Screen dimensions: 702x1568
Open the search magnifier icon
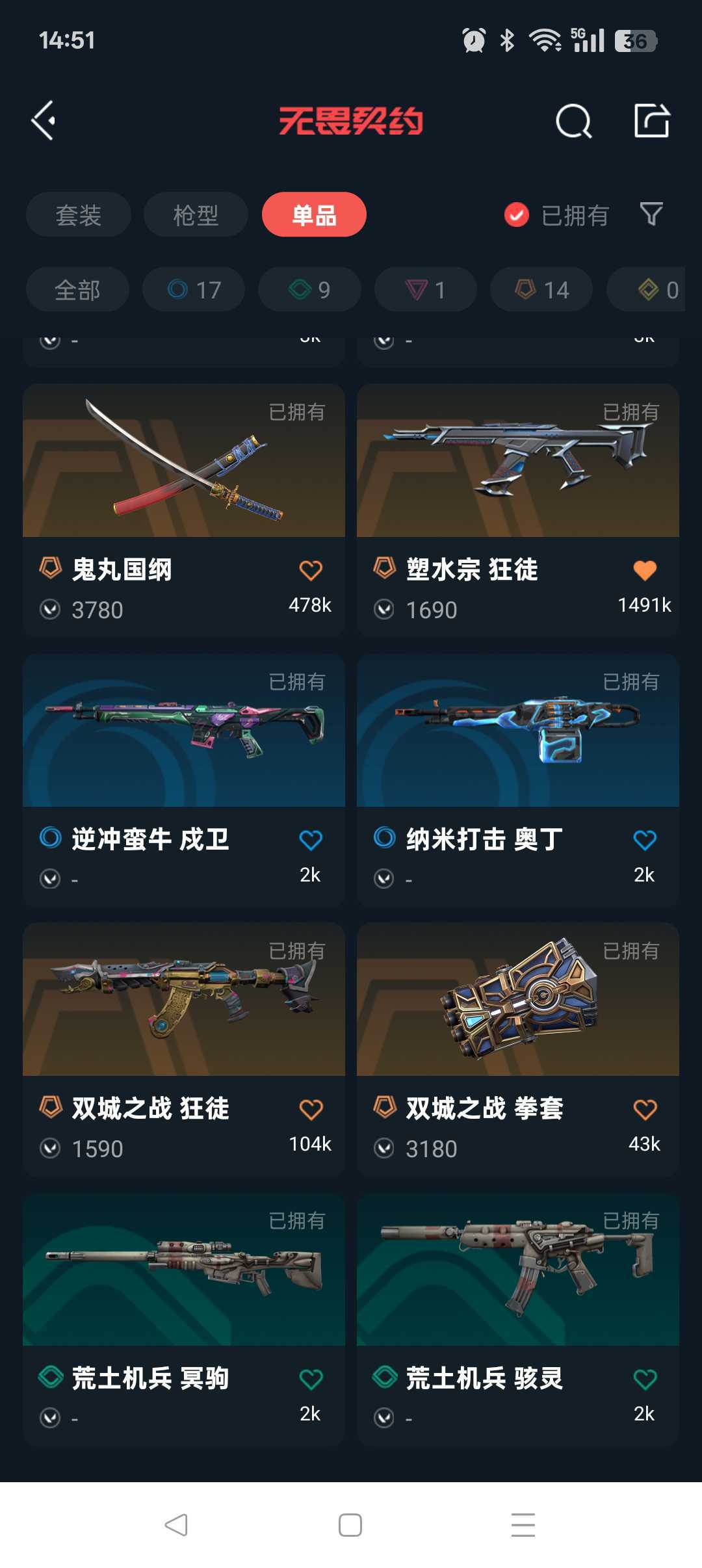coord(573,121)
